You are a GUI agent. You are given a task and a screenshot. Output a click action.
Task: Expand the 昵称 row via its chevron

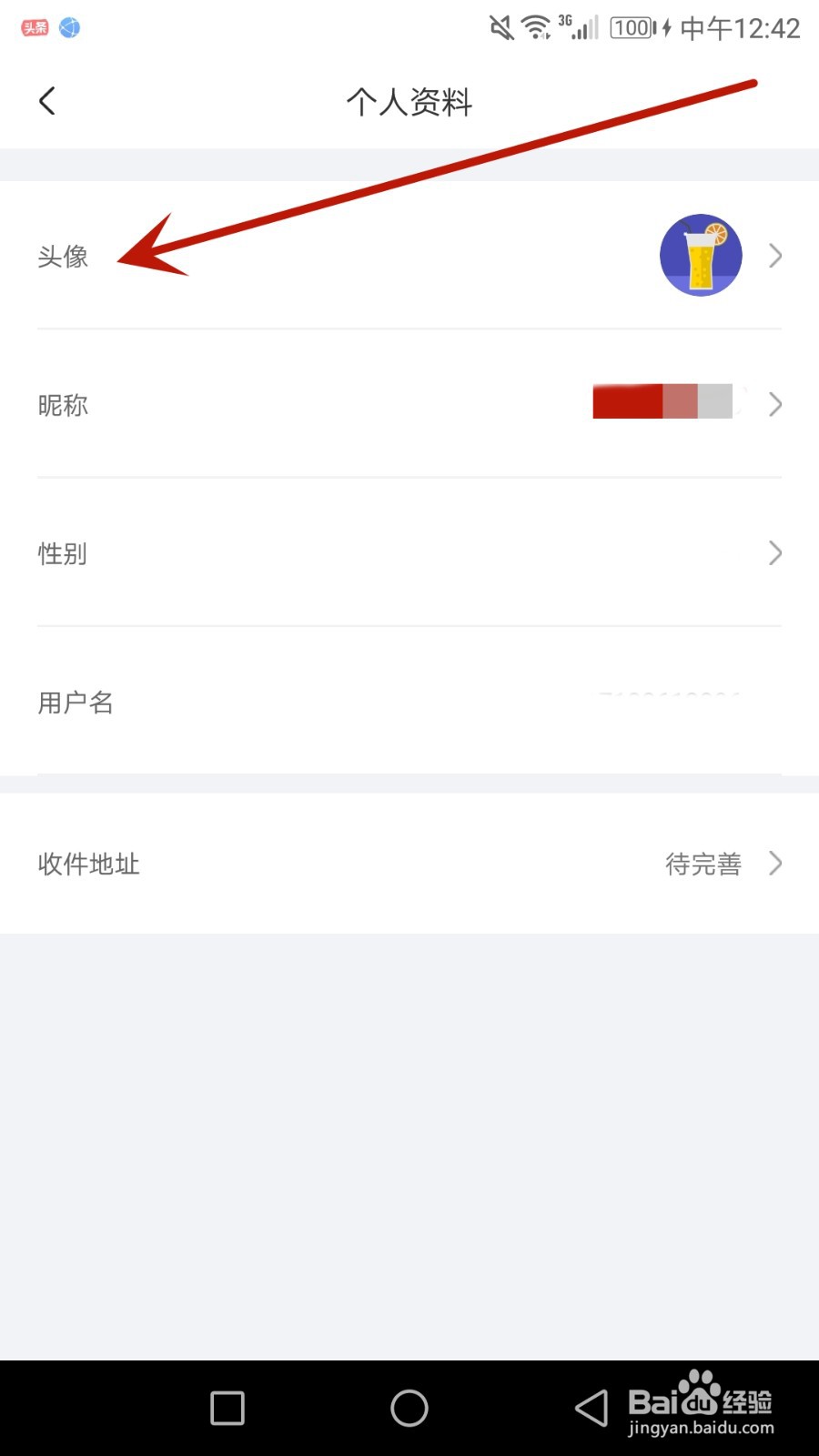point(774,404)
